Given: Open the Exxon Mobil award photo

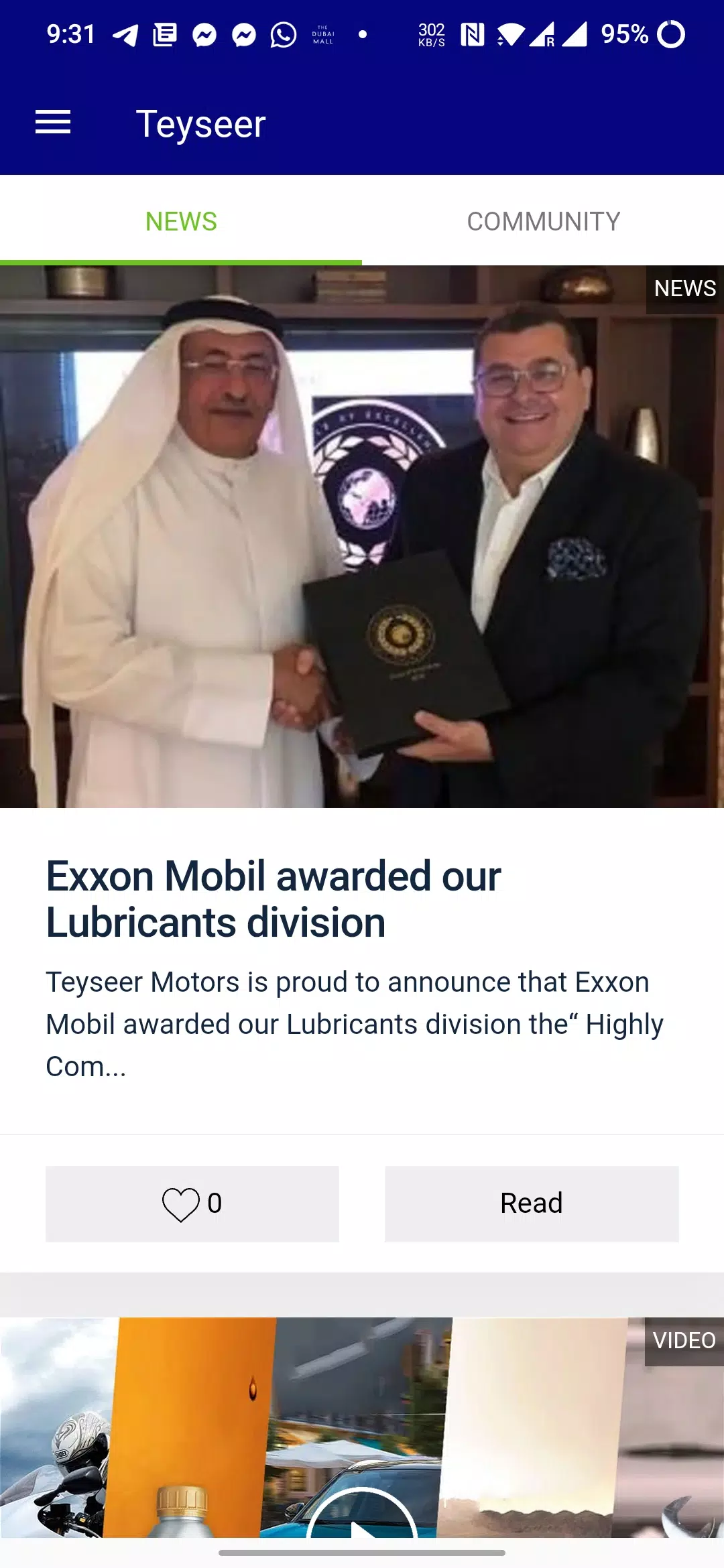Looking at the screenshot, I should tap(362, 537).
